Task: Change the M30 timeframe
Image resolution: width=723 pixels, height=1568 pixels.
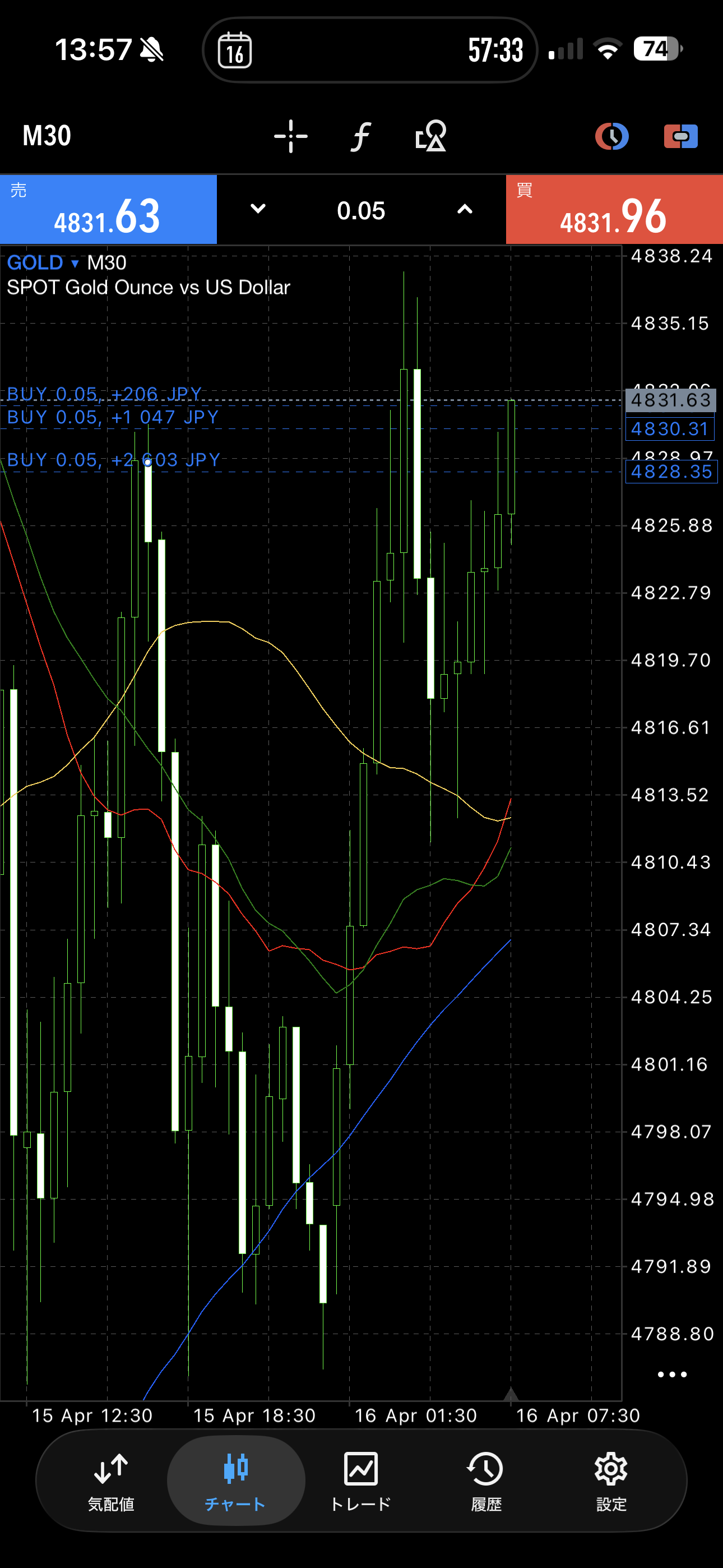Action: pos(47,136)
